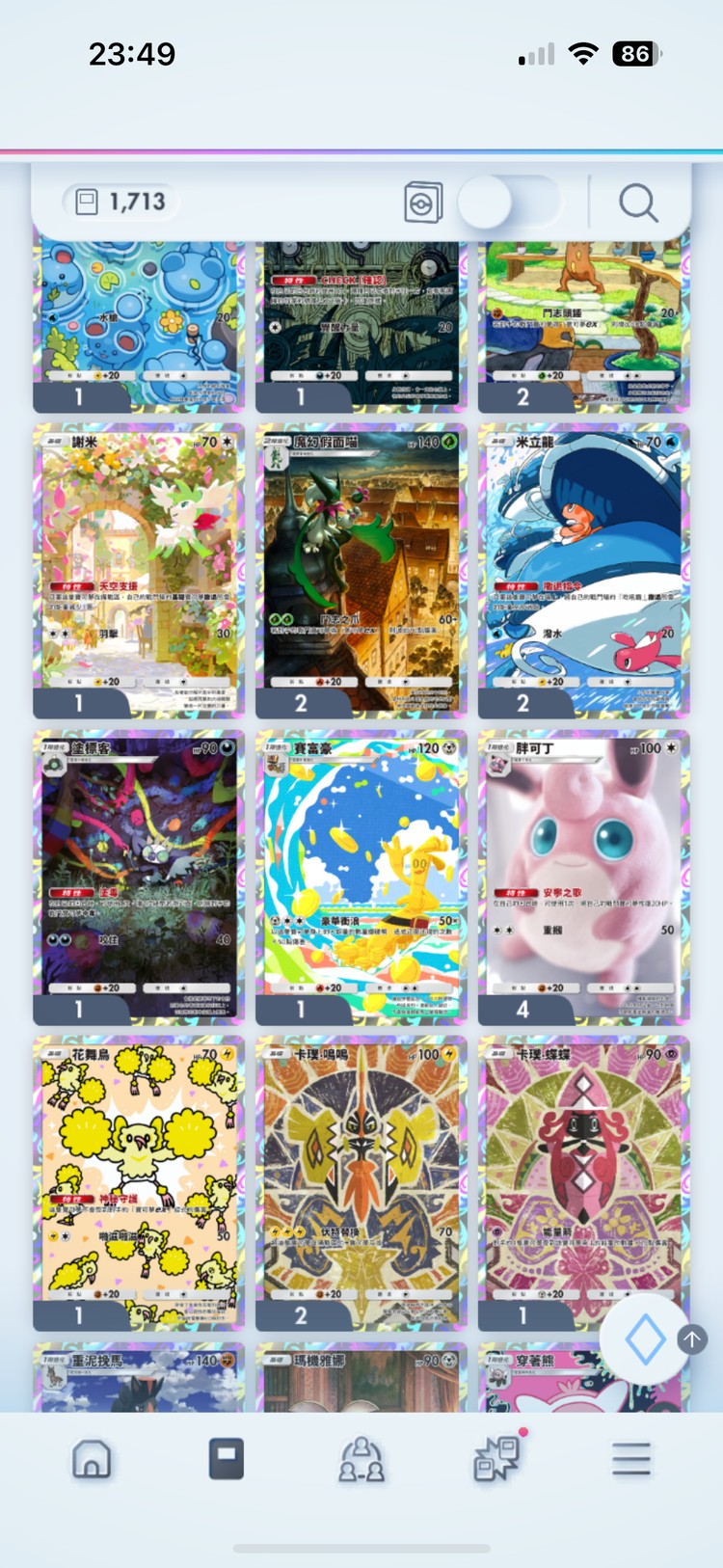Open the battle tab with the red dot
Screen dimensions: 723x1568
tap(496, 1459)
